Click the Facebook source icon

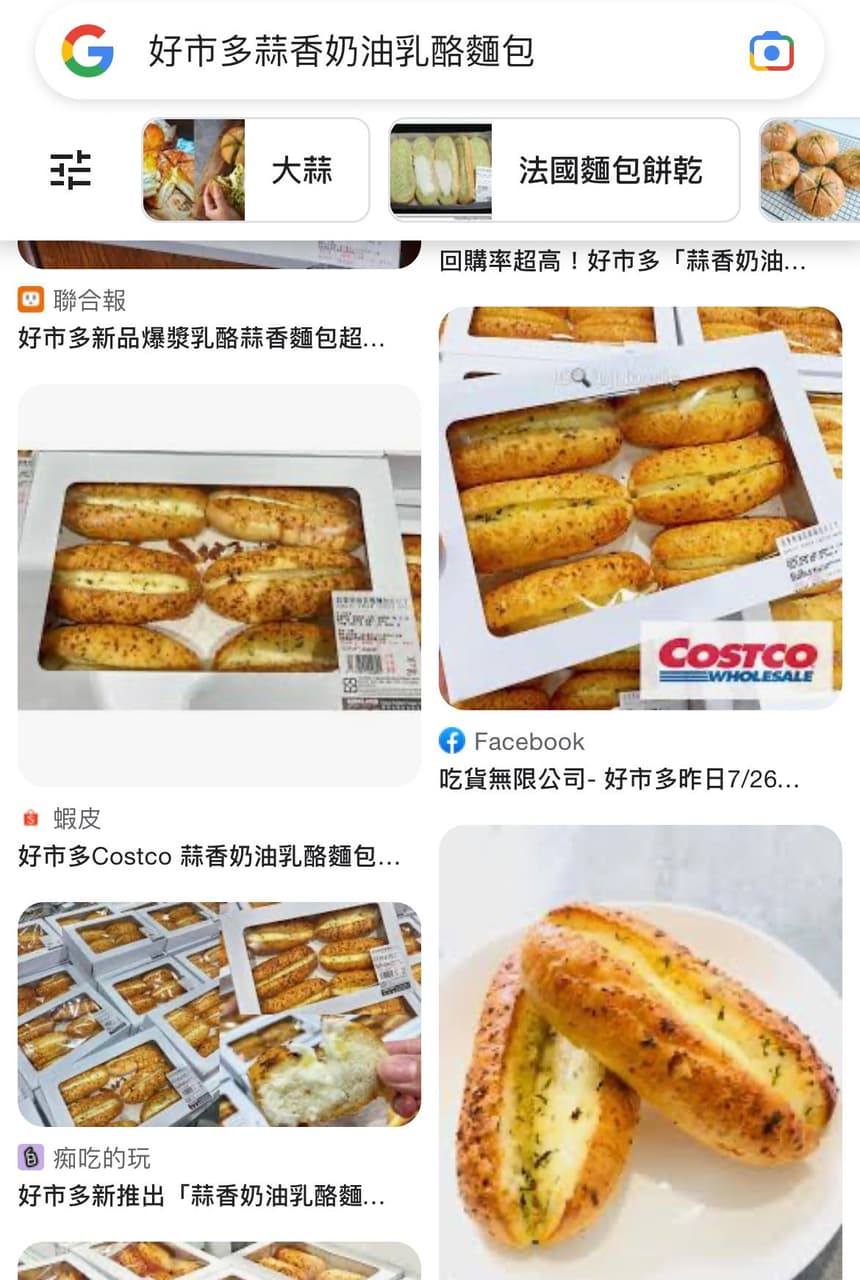452,741
